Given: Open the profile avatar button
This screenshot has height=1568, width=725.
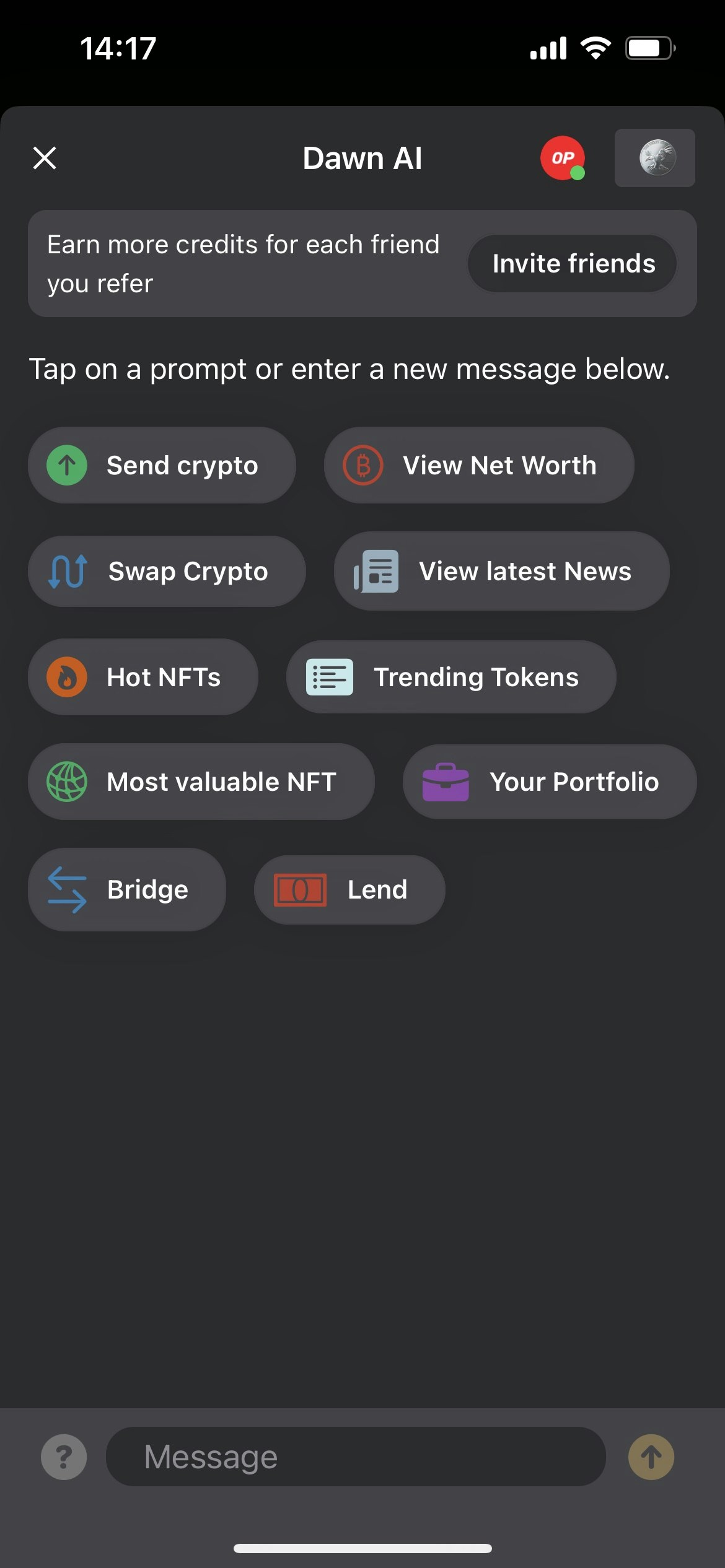Looking at the screenshot, I should (x=655, y=158).
